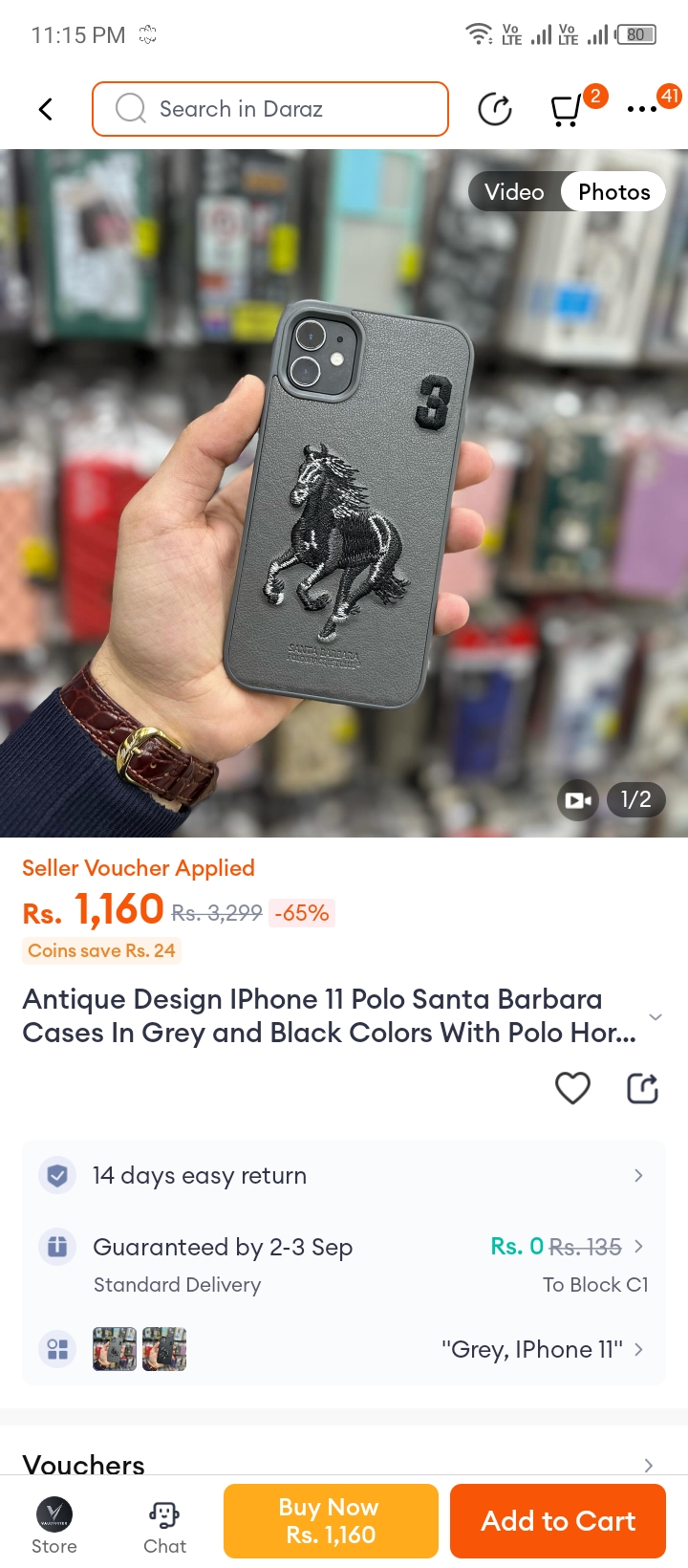688x1568 pixels.
Task: Go back to the previous page
Action: [x=45, y=109]
